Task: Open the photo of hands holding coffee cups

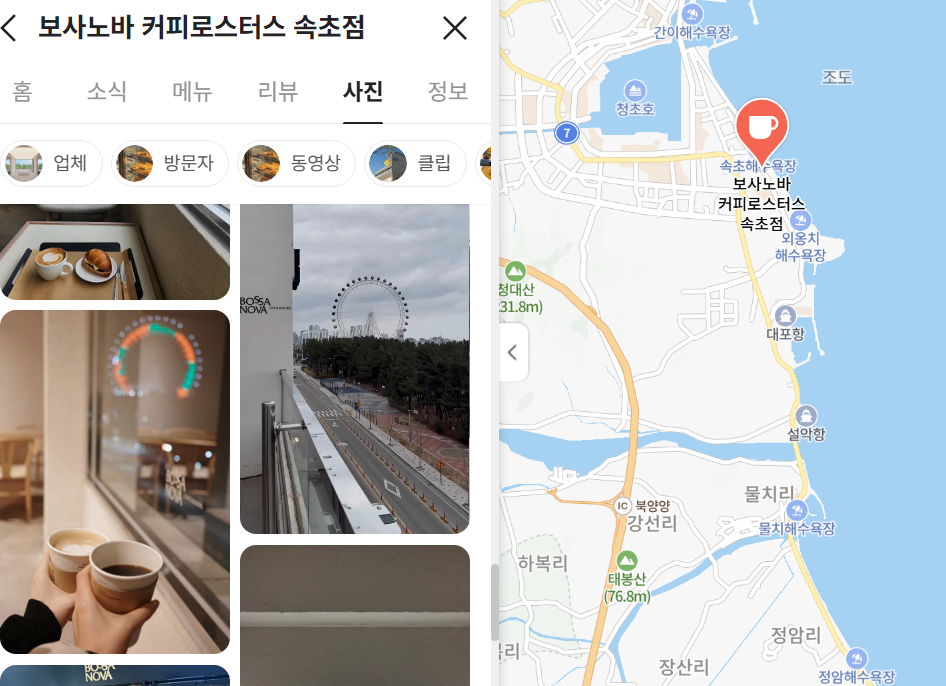Action: 114,481
